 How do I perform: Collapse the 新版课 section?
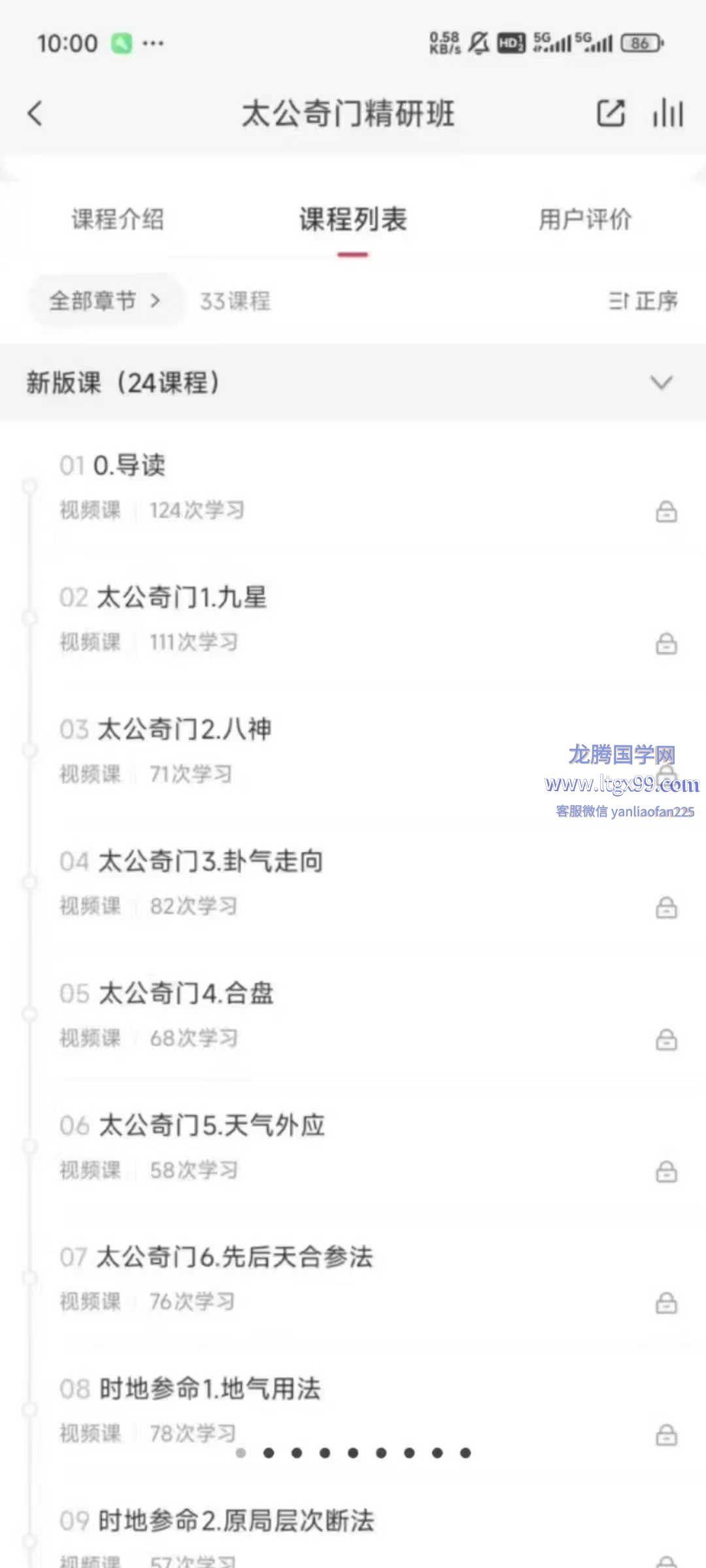point(661,383)
